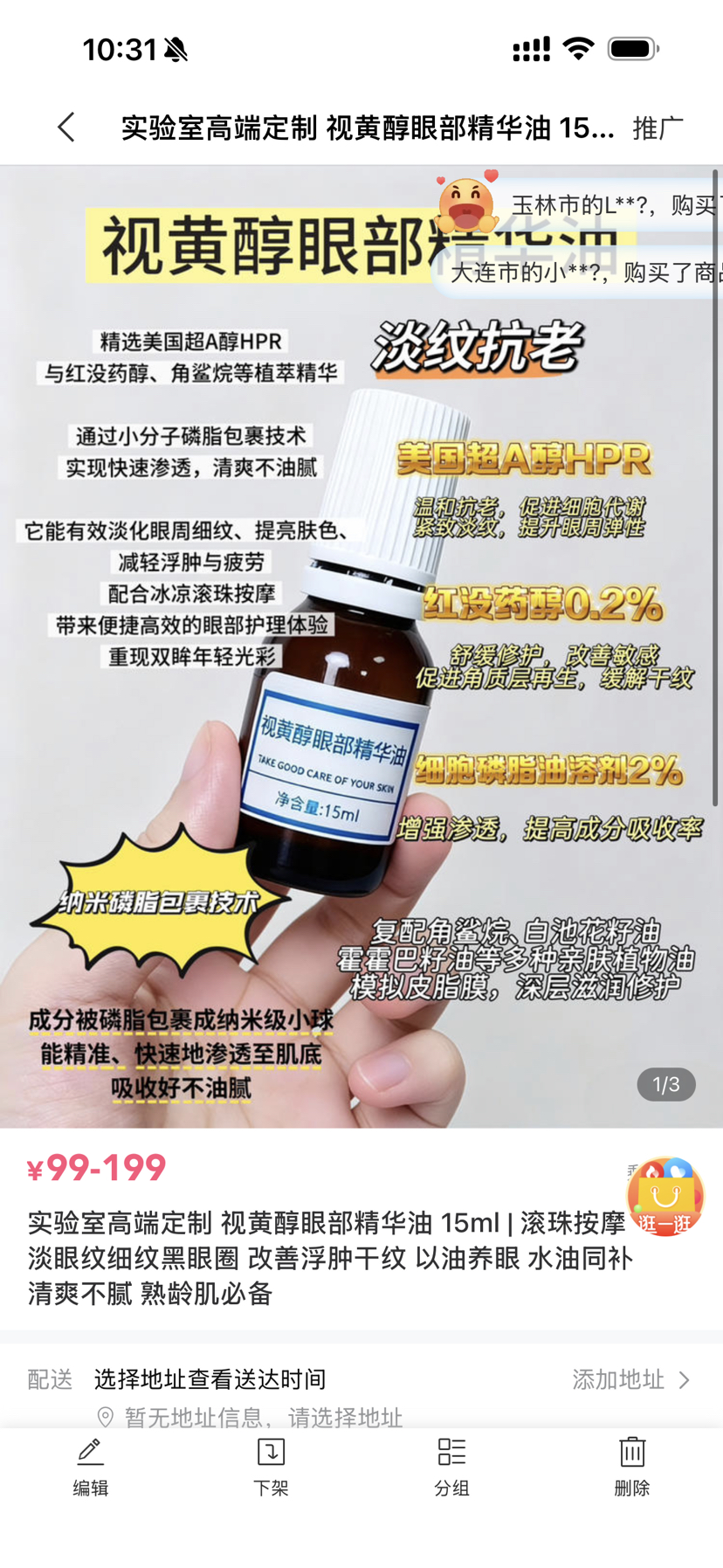Viewport: 723px width, 1568px height.
Task: Open the floating 逛一逛 shopping bag icon
Action: (x=665, y=1195)
